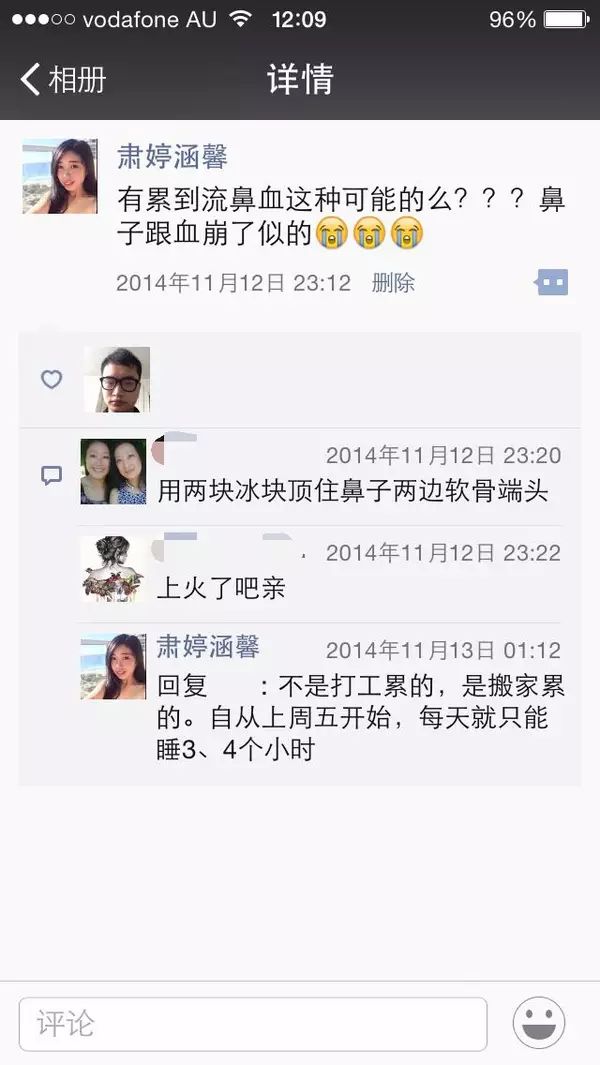
Task: Tap 删除 to delete this post
Action: [x=393, y=283]
